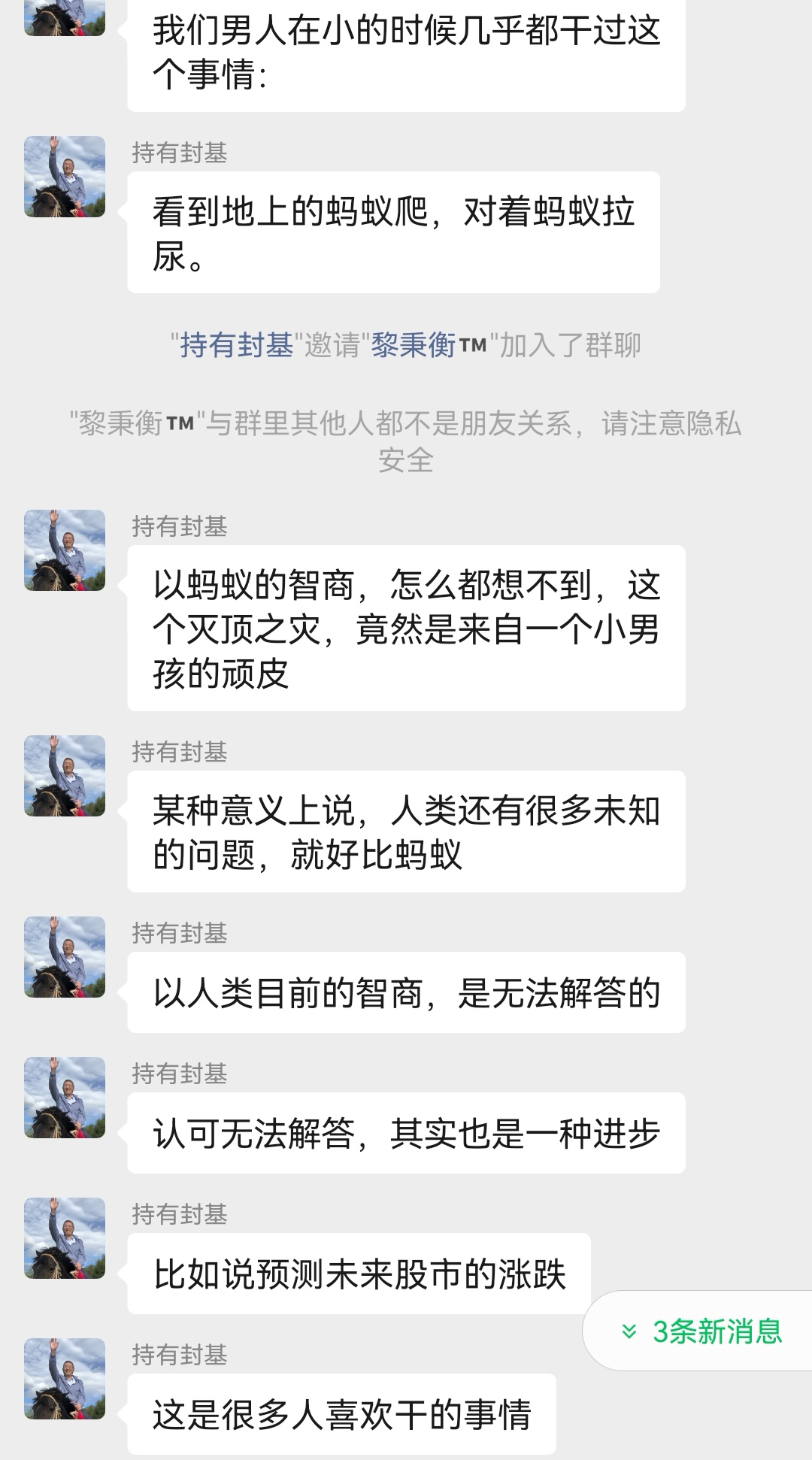Tap avatar beside the 以人类目前的智商 message
The width and height of the screenshot is (812, 1460).
tap(65, 957)
